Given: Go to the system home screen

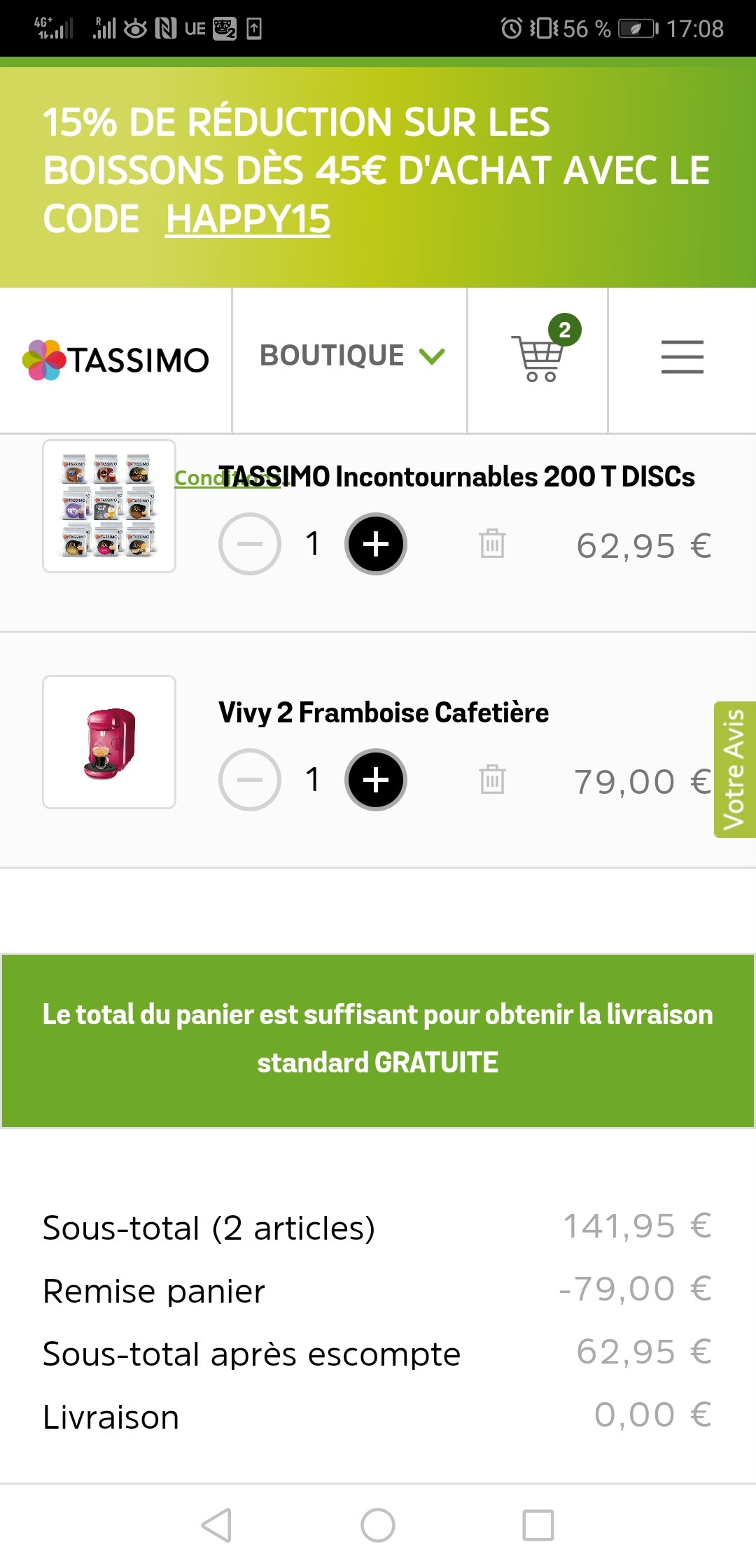Looking at the screenshot, I should tap(378, 1525).
